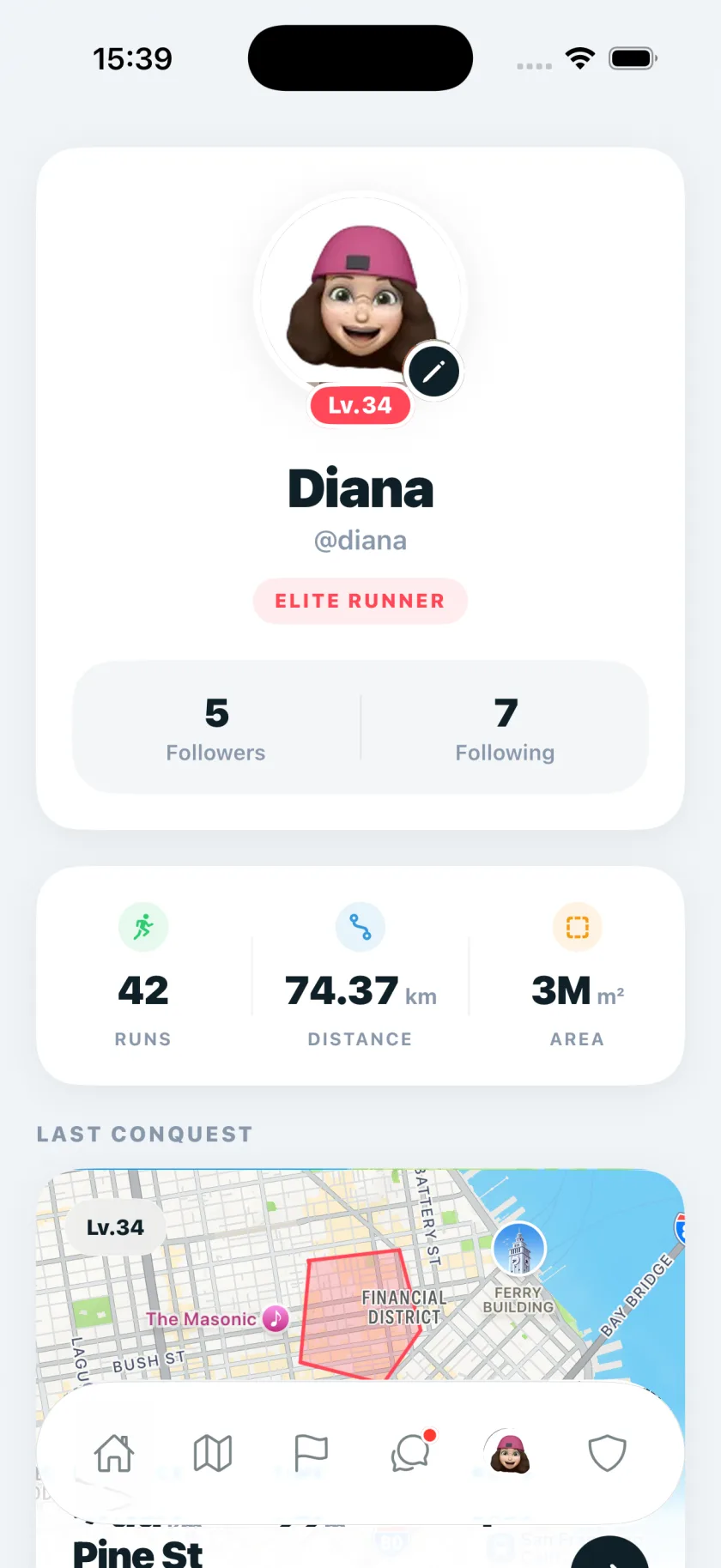Open the Following list
Screen dimensions: 721x1568
coord(505,728)
